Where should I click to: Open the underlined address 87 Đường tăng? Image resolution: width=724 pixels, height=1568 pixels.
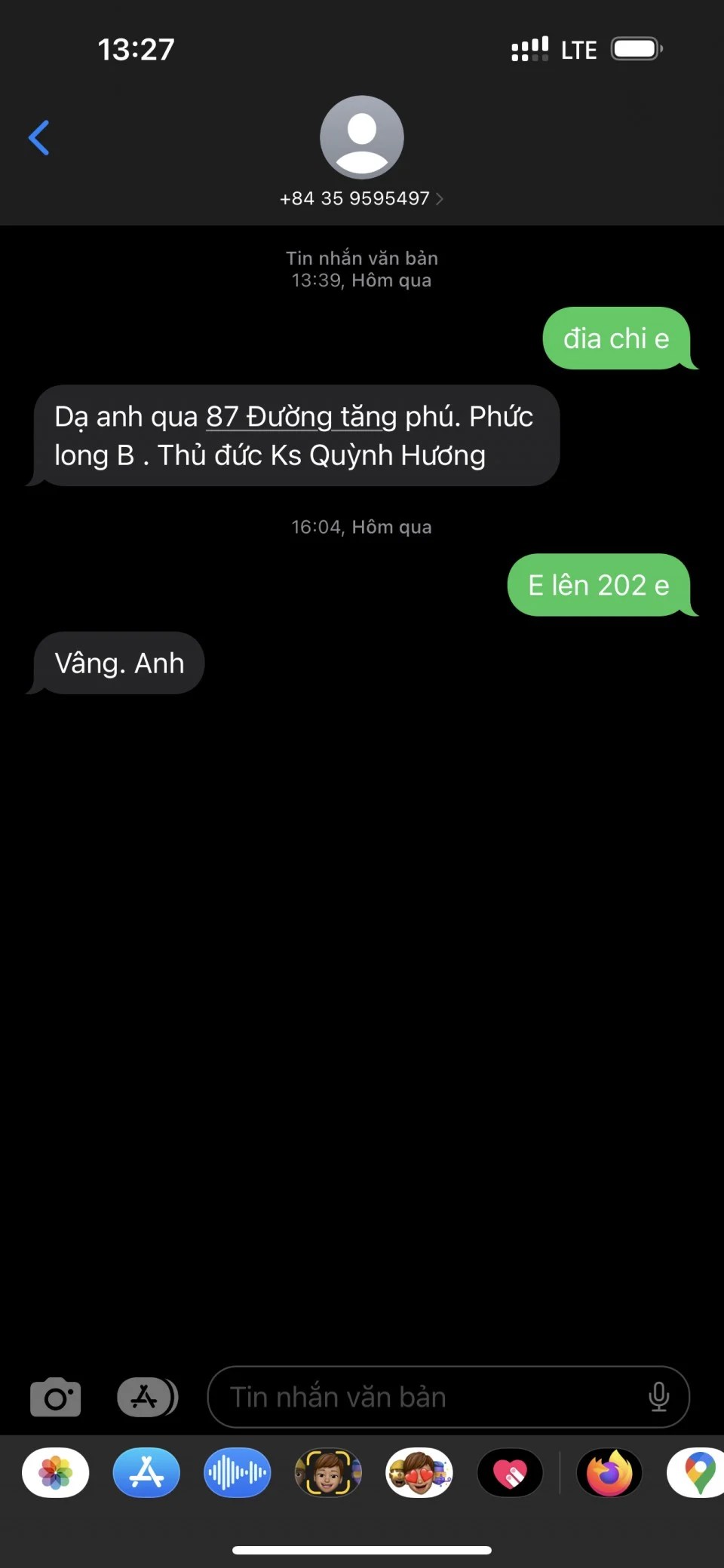coord(301,417)
